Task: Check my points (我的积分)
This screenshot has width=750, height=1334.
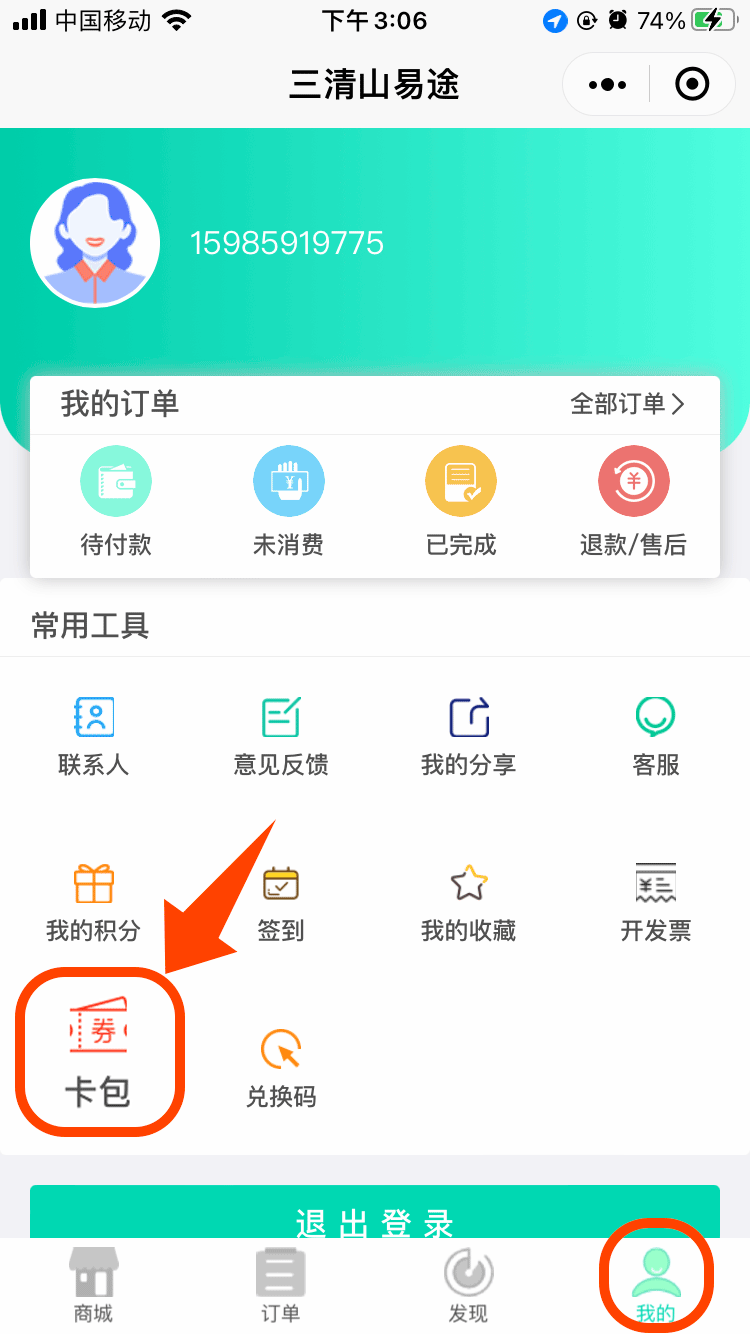Action: [x=94, y=902]
